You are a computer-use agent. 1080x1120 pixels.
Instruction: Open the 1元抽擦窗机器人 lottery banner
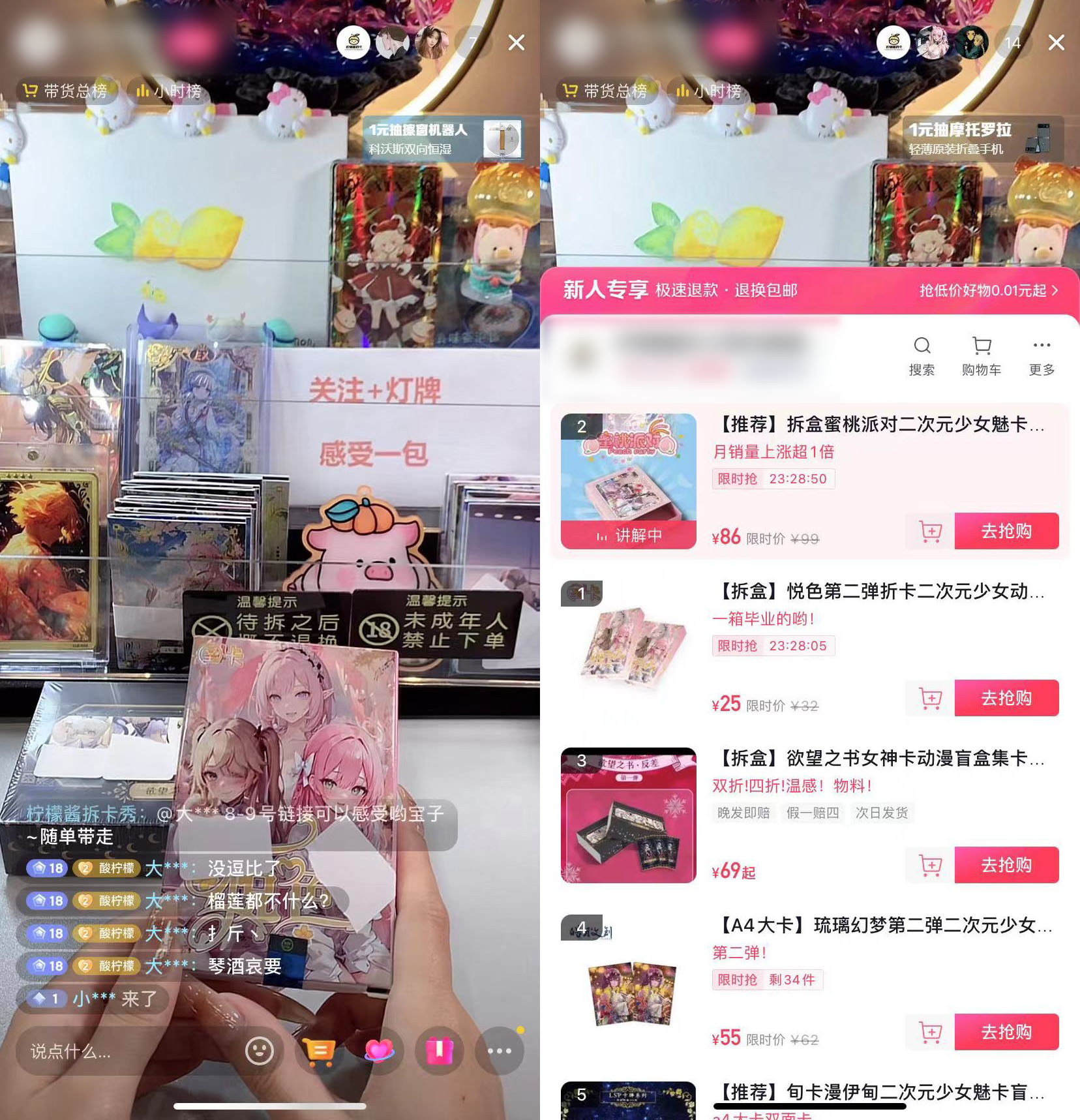(x=443, y=138)
